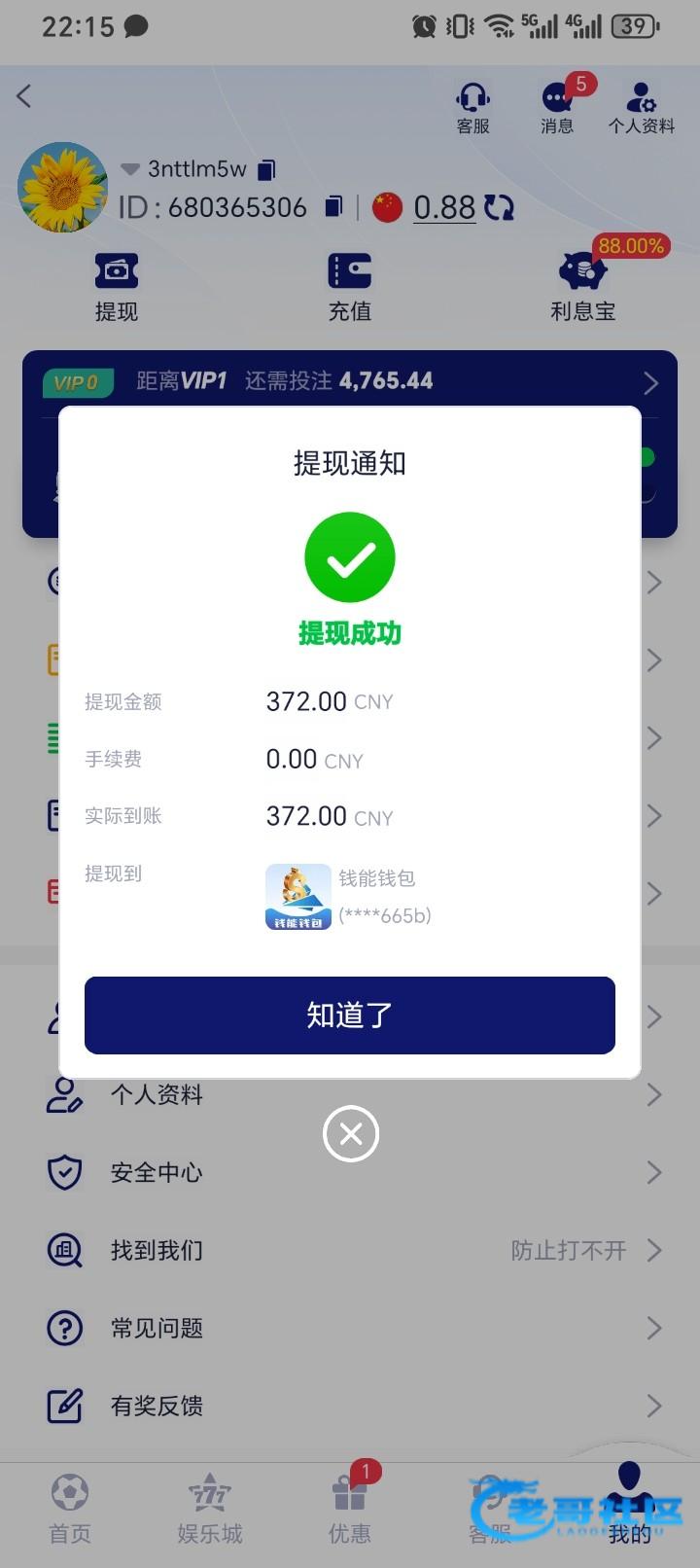700x1568 pixels.
Task: Open the 个人资料 list row
Action: point(350,1095)
